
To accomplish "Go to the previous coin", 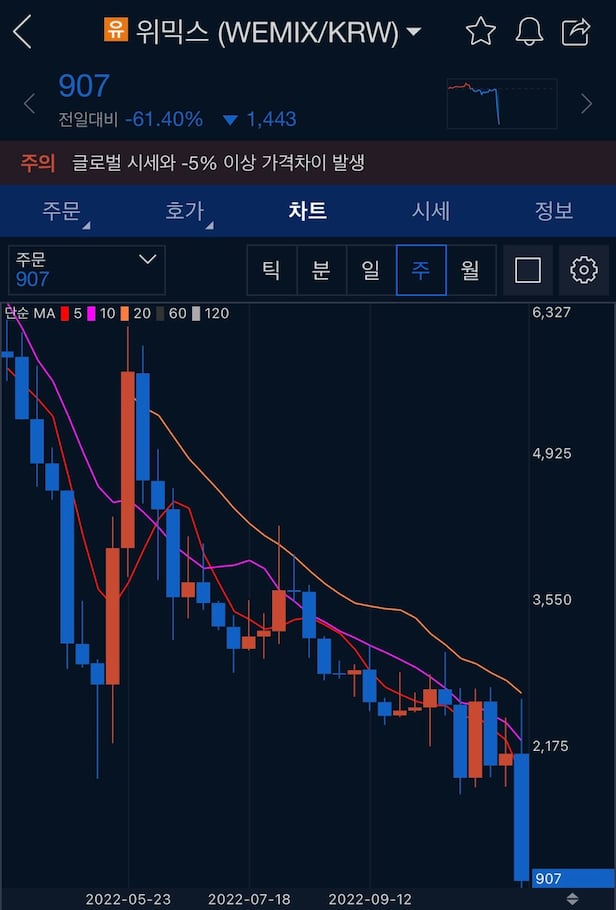I will click(29, 103).
